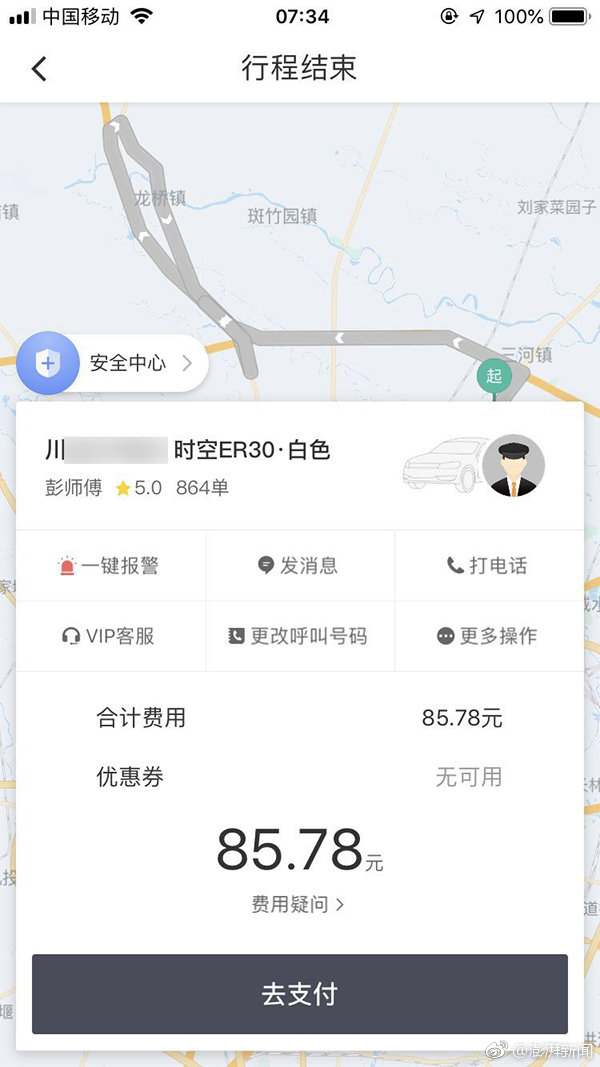Viewport: 600px width, 1067px height.
Task: Open the 安全中心 safety center
Action: [x=112, y=363]
